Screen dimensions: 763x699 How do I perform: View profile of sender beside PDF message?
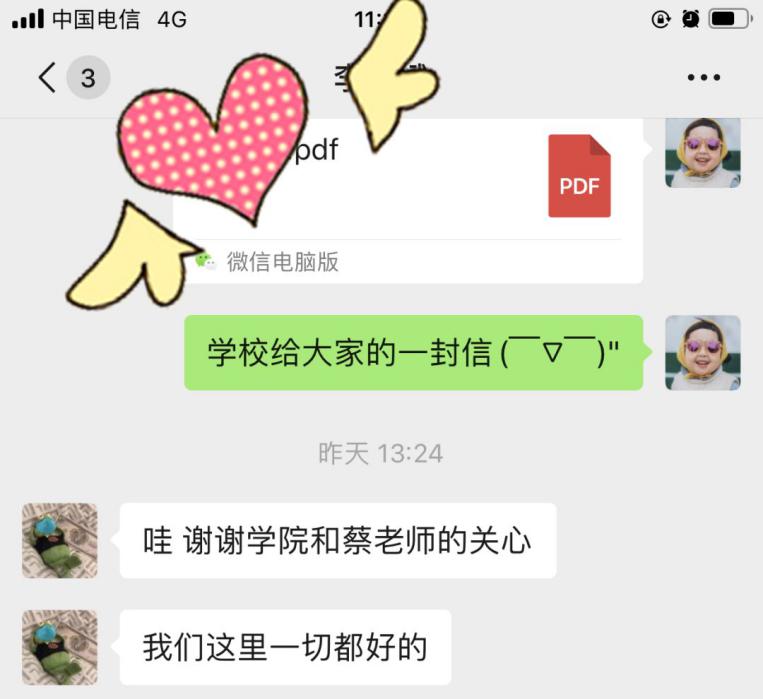point(703,152)
